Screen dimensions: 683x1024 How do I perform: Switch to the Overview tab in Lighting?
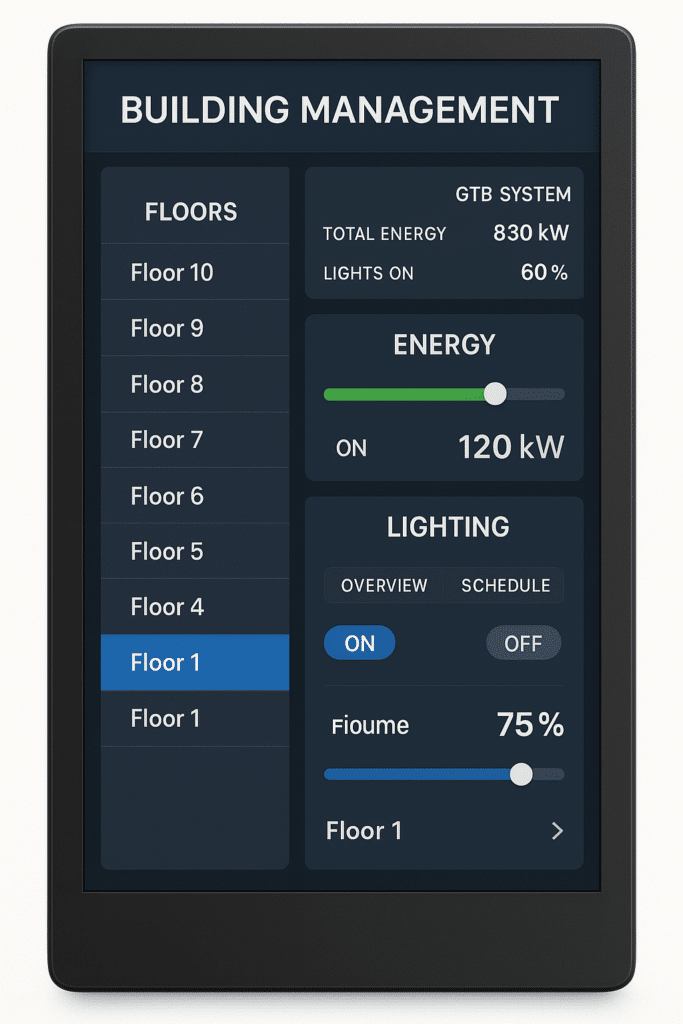[x=384, y=586]
